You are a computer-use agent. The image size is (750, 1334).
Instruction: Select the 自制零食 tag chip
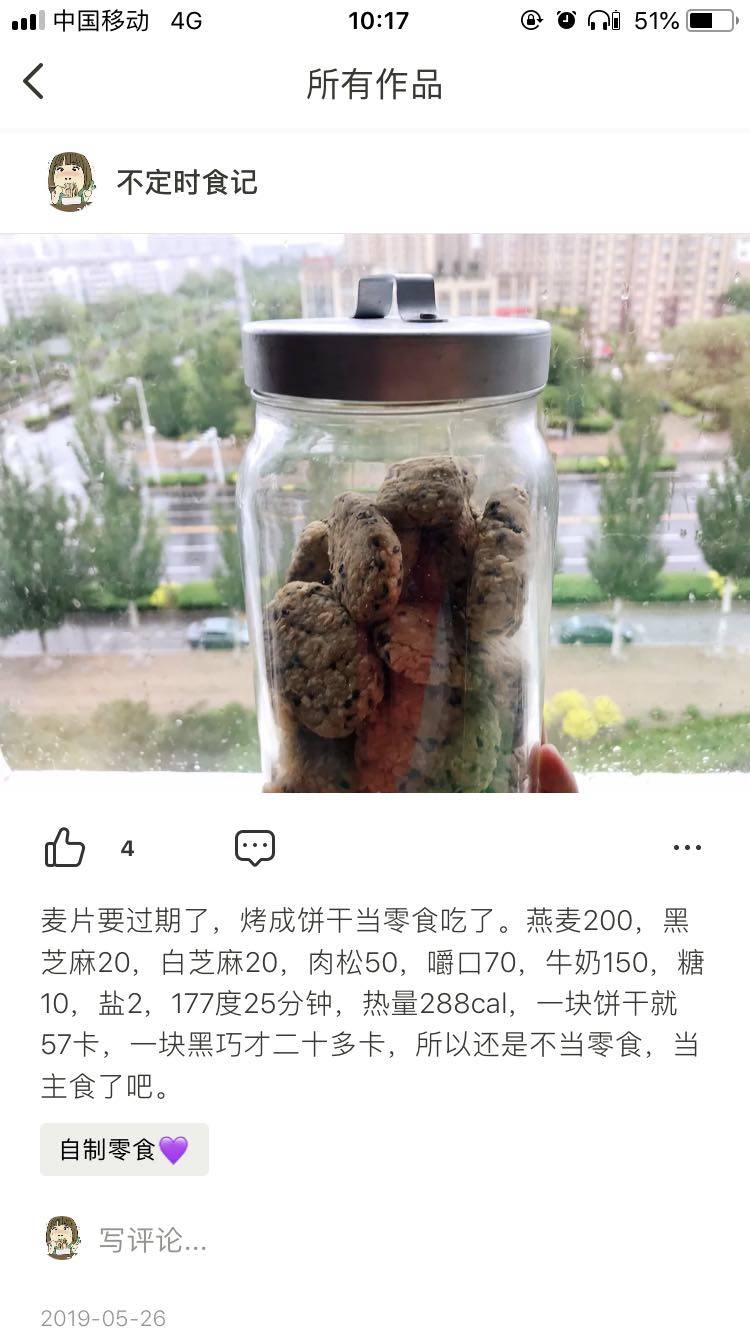[124, 1149]
